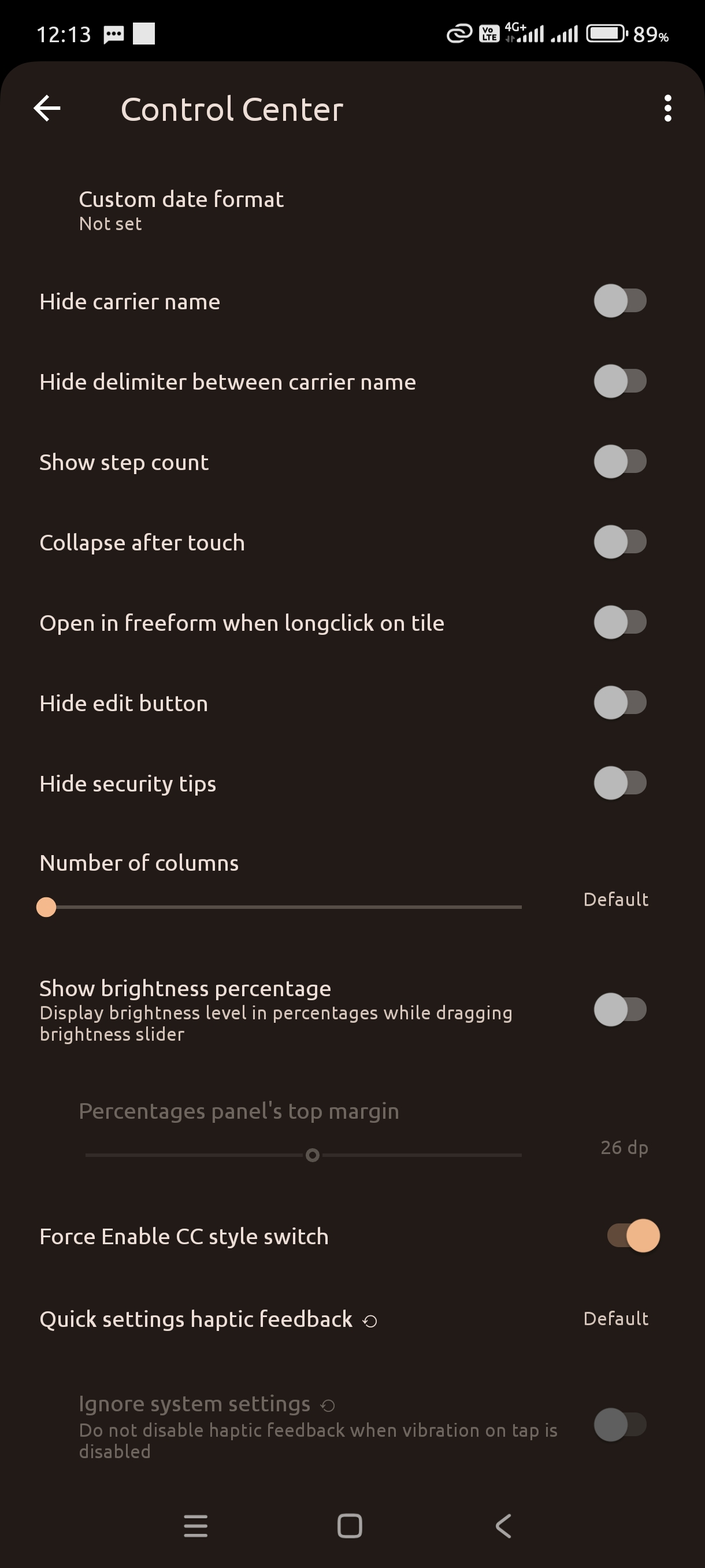Enable Hide security tips
The width and height of the screenshot is (705, 1568).
619,783
